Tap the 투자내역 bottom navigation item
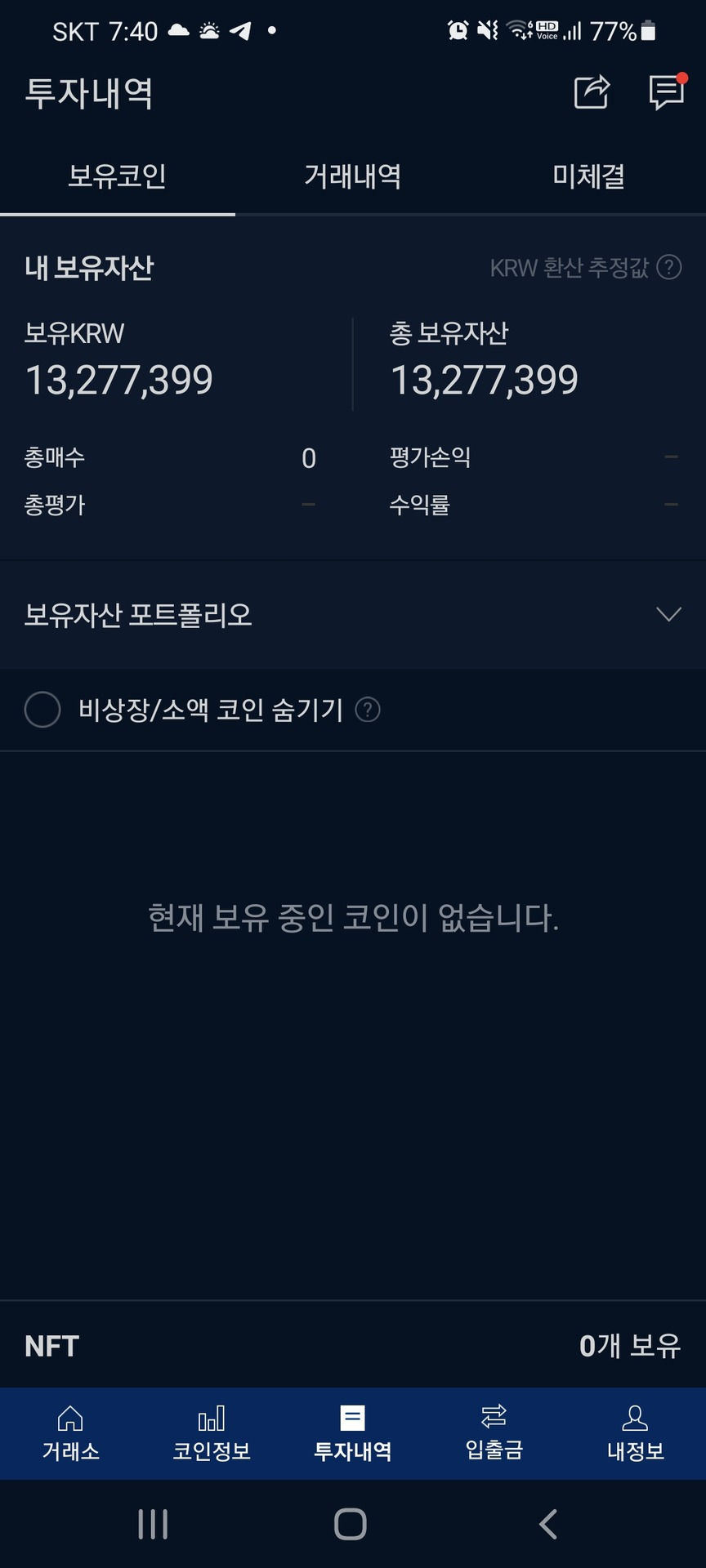The height and width of the screenshot is (1568, 706). (x=353, y=1434)
